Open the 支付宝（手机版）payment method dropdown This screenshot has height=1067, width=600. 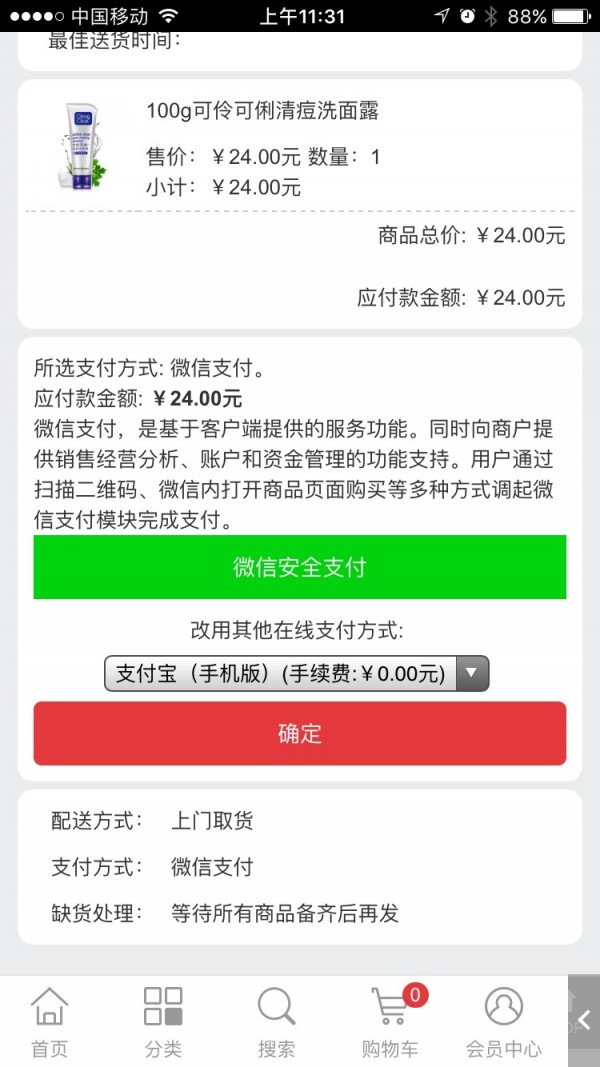296,673
